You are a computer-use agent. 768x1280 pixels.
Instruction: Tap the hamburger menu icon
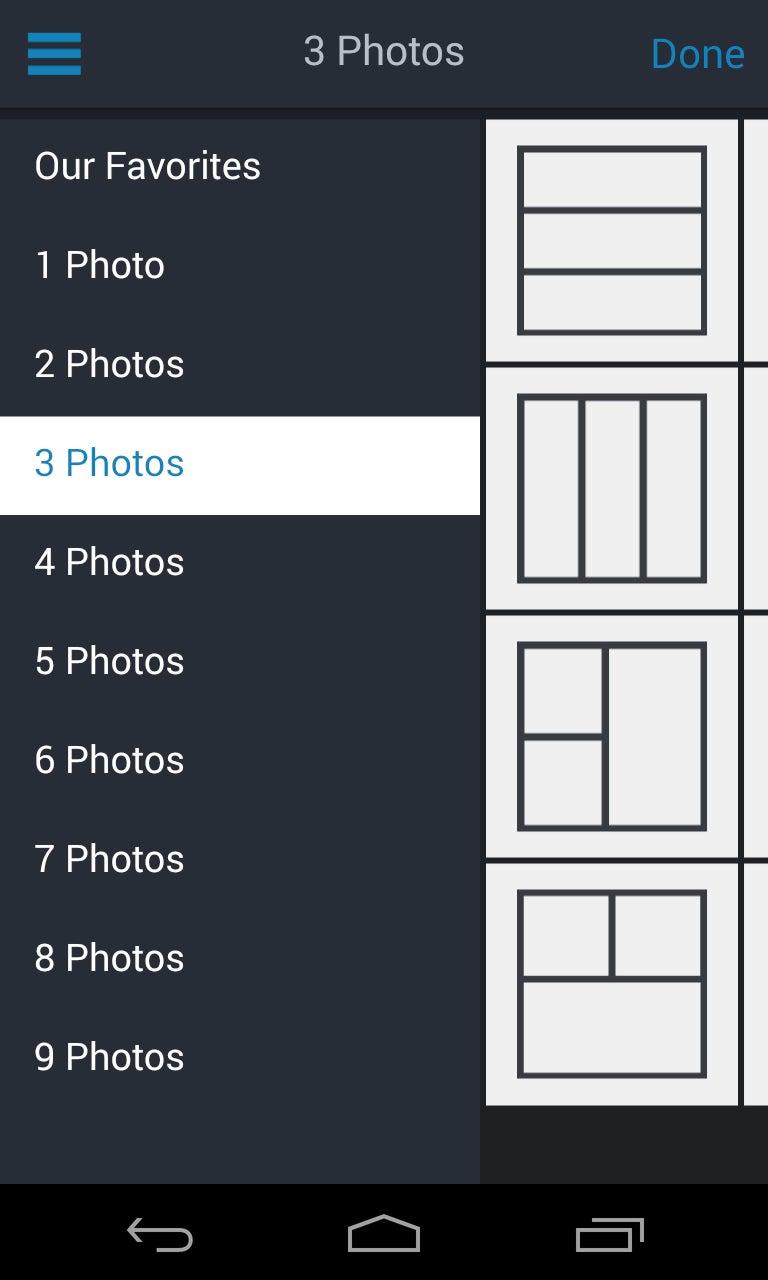click(x=54, y=53)
